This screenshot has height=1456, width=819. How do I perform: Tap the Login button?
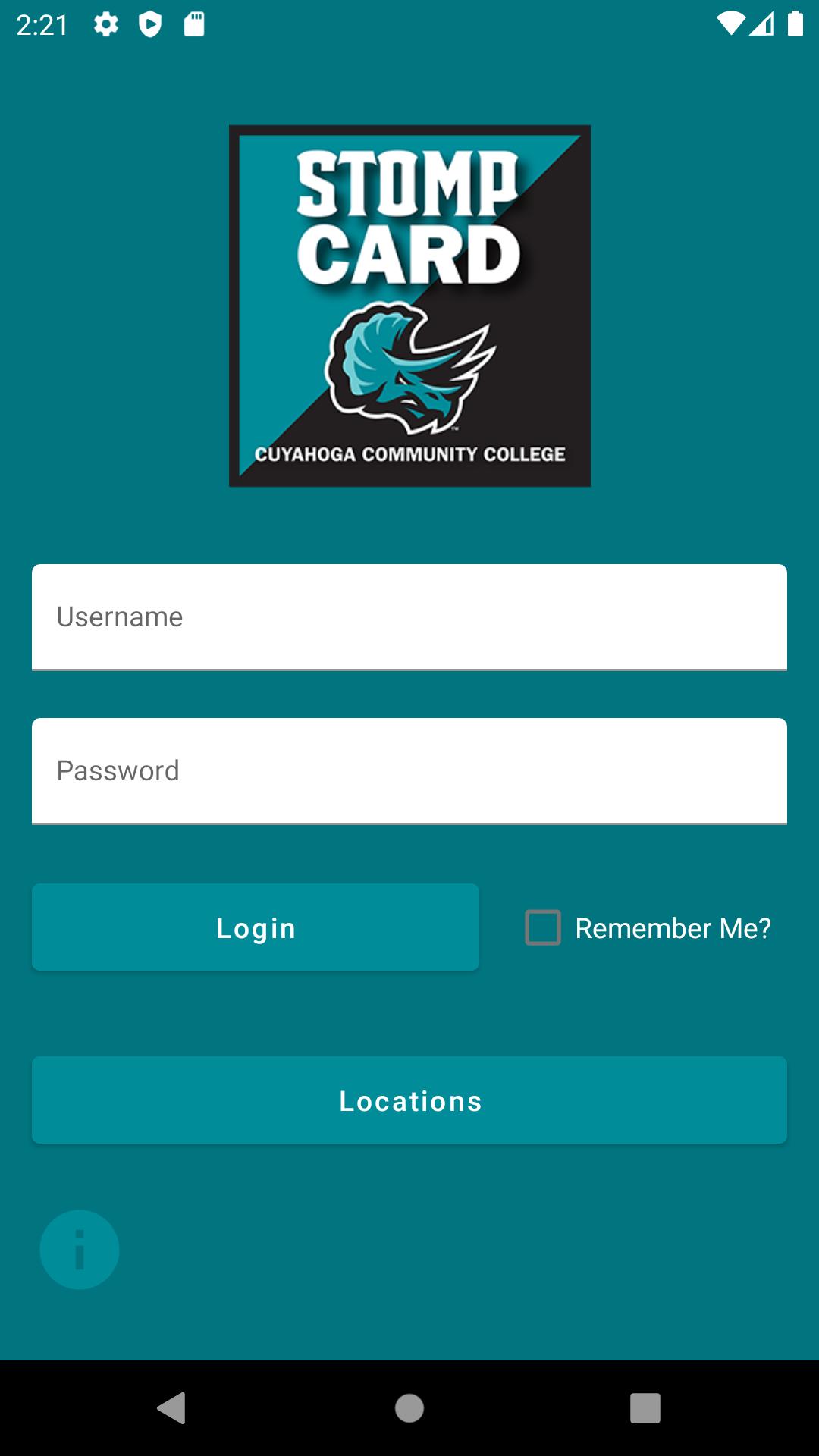click(x=256, y=927)
